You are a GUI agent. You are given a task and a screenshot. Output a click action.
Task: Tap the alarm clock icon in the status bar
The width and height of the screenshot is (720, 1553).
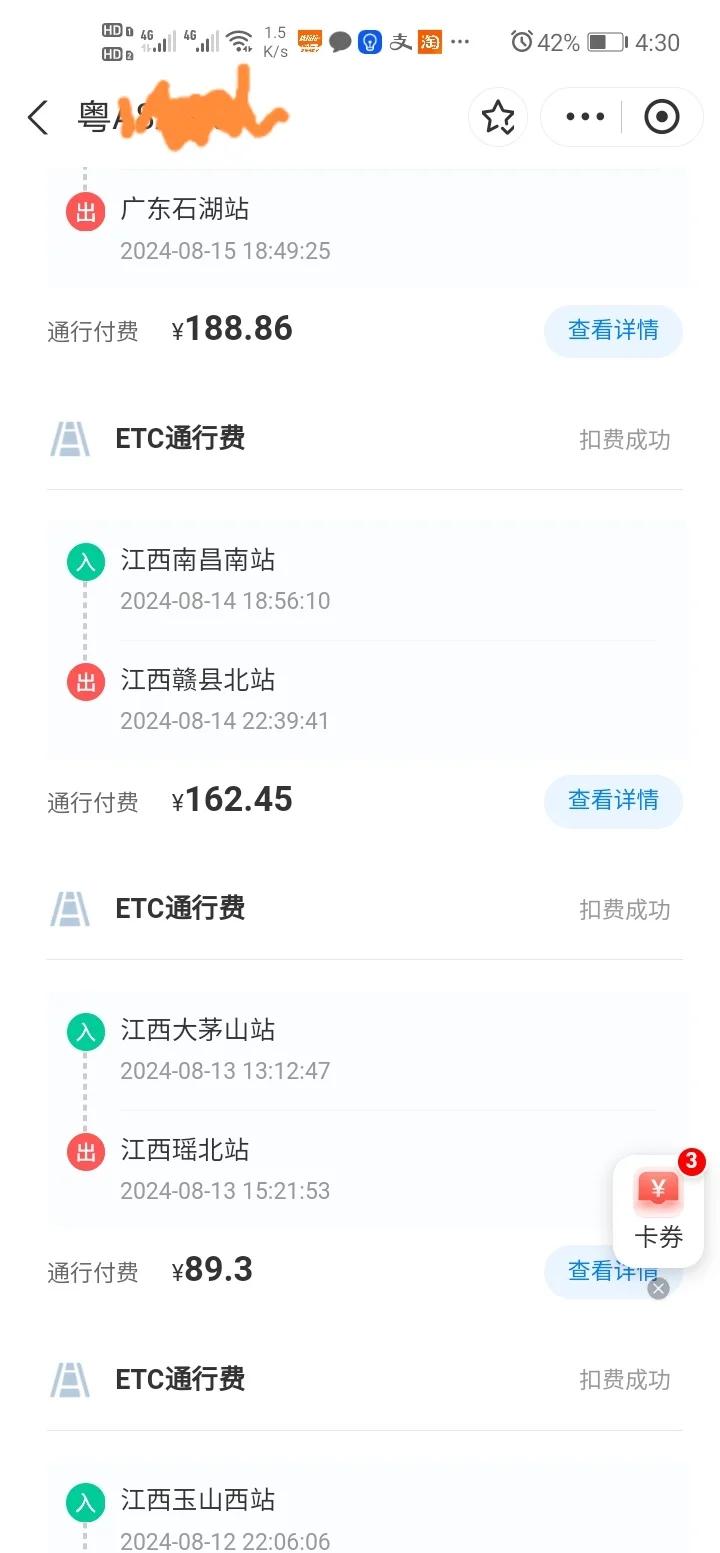(521, 42)
